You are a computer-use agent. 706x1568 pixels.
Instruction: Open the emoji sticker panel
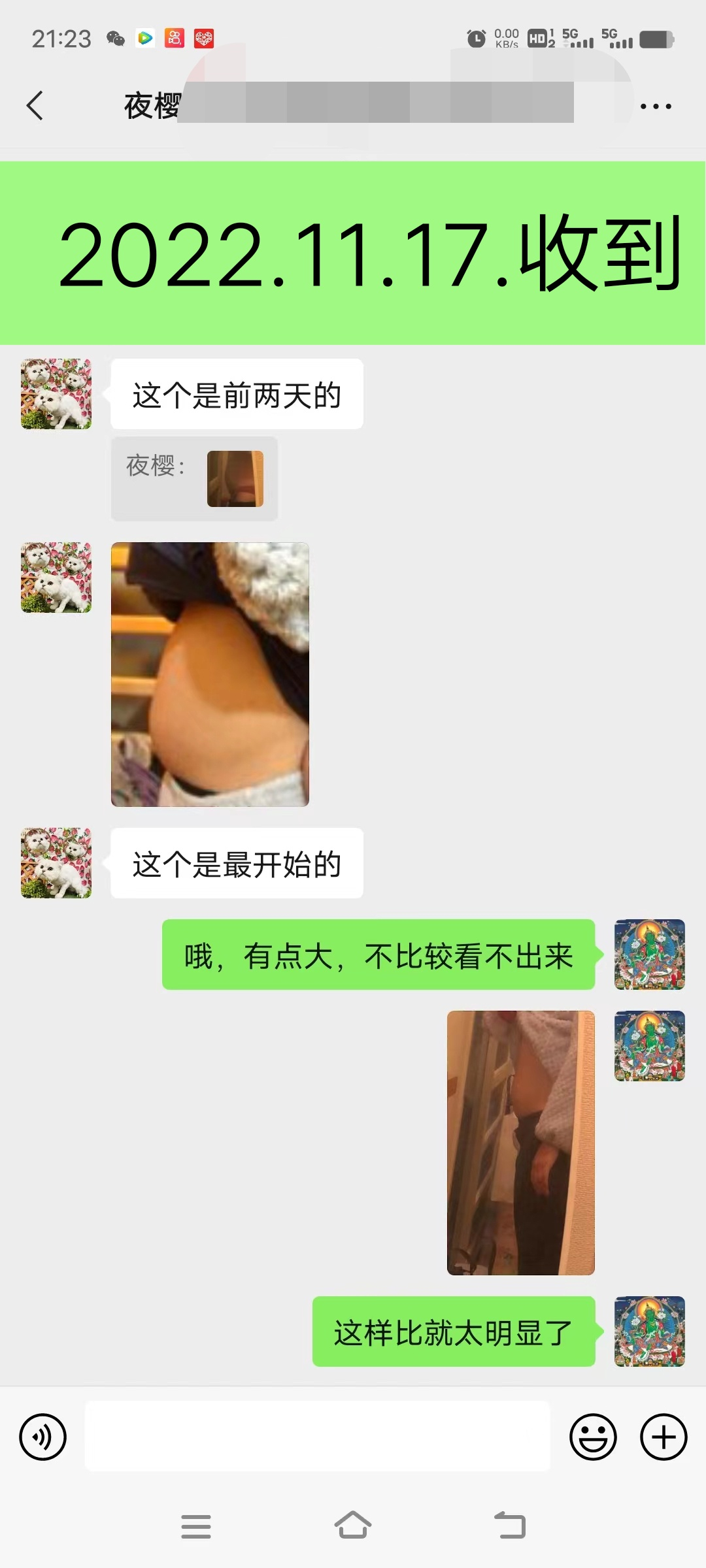[x=593, y=1437]
